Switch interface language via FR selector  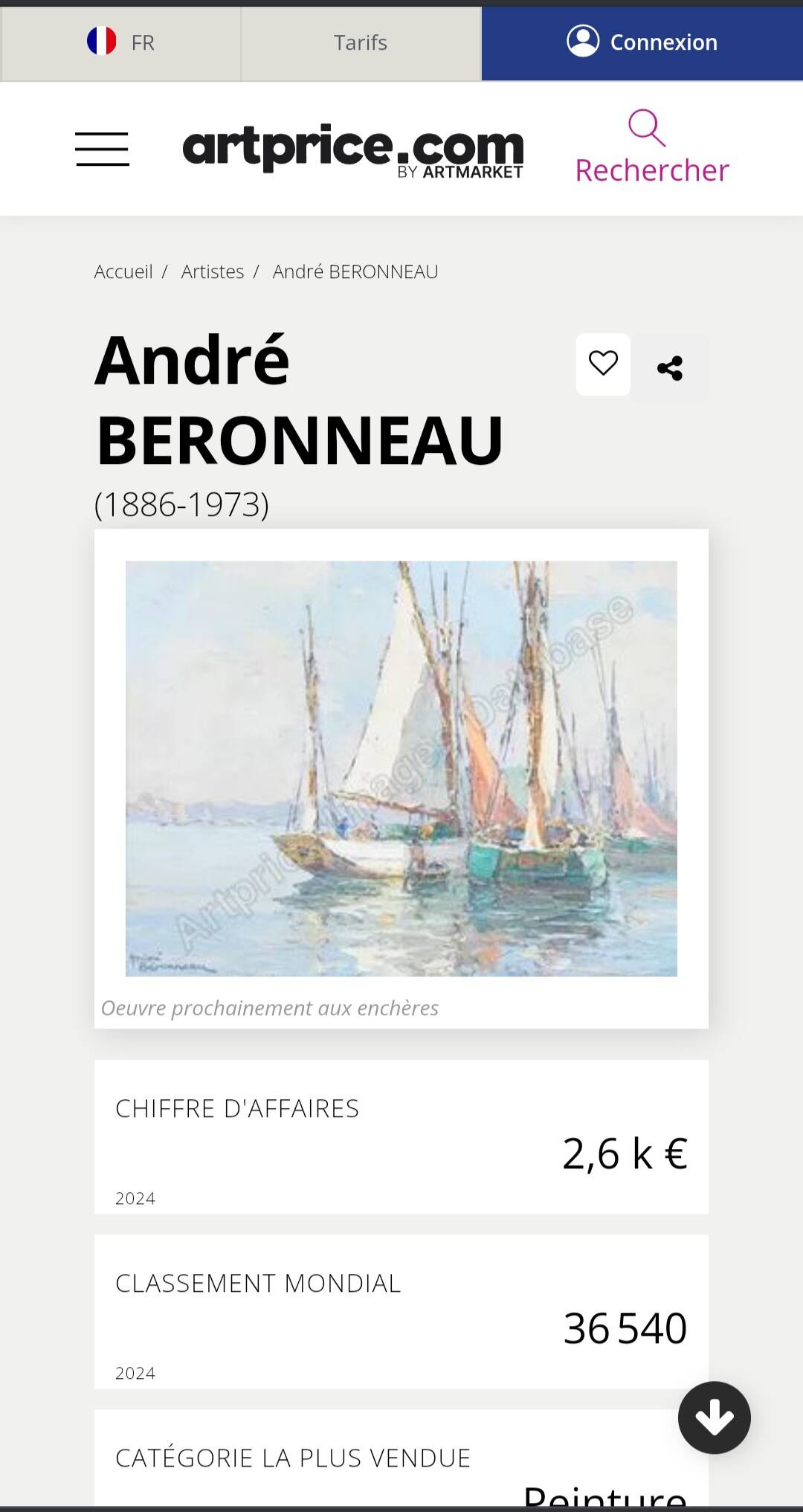coord(123,42)
